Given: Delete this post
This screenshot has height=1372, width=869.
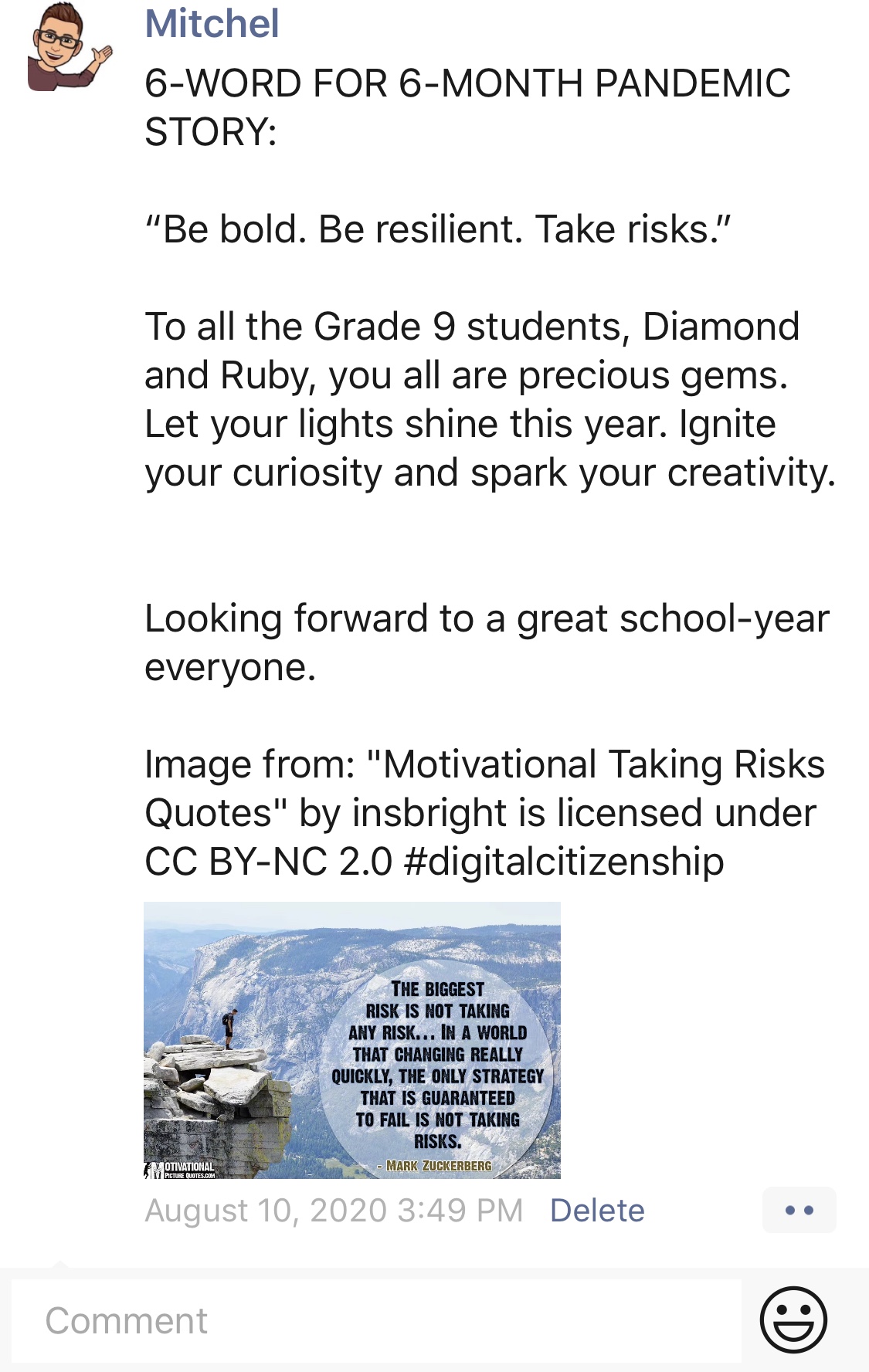Looking at the screenshot, I should pyautogui.click(x=596, y=1210).
